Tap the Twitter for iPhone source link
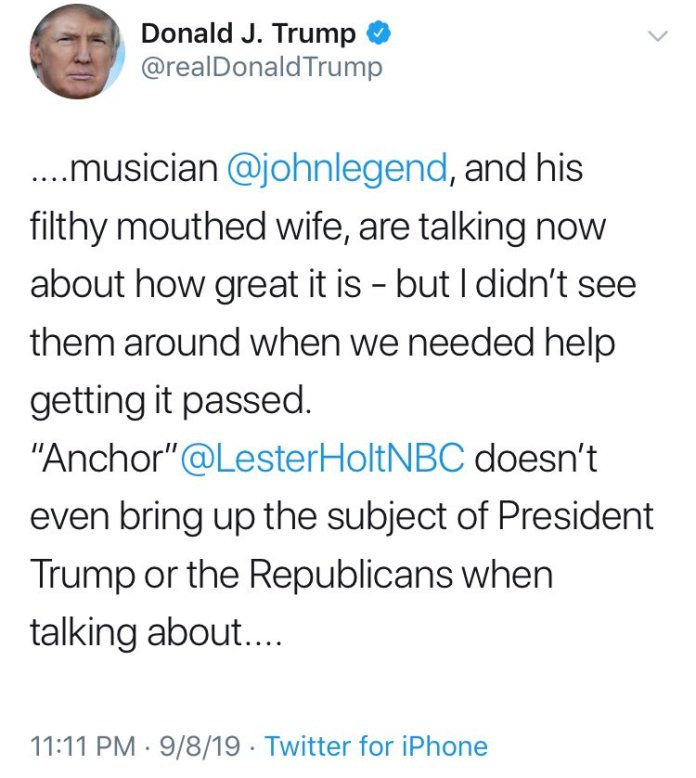 (377, 746)
